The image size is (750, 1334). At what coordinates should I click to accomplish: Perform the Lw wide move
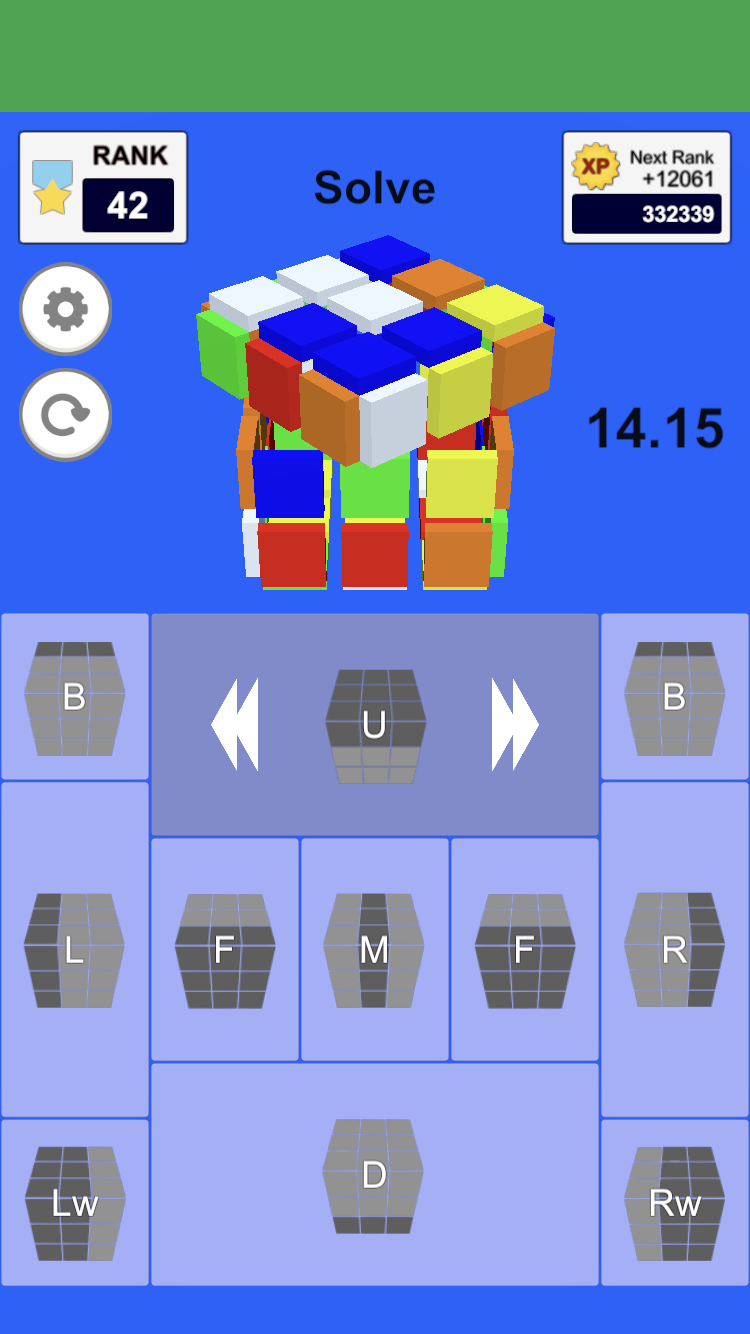(x=75, y=1203)
